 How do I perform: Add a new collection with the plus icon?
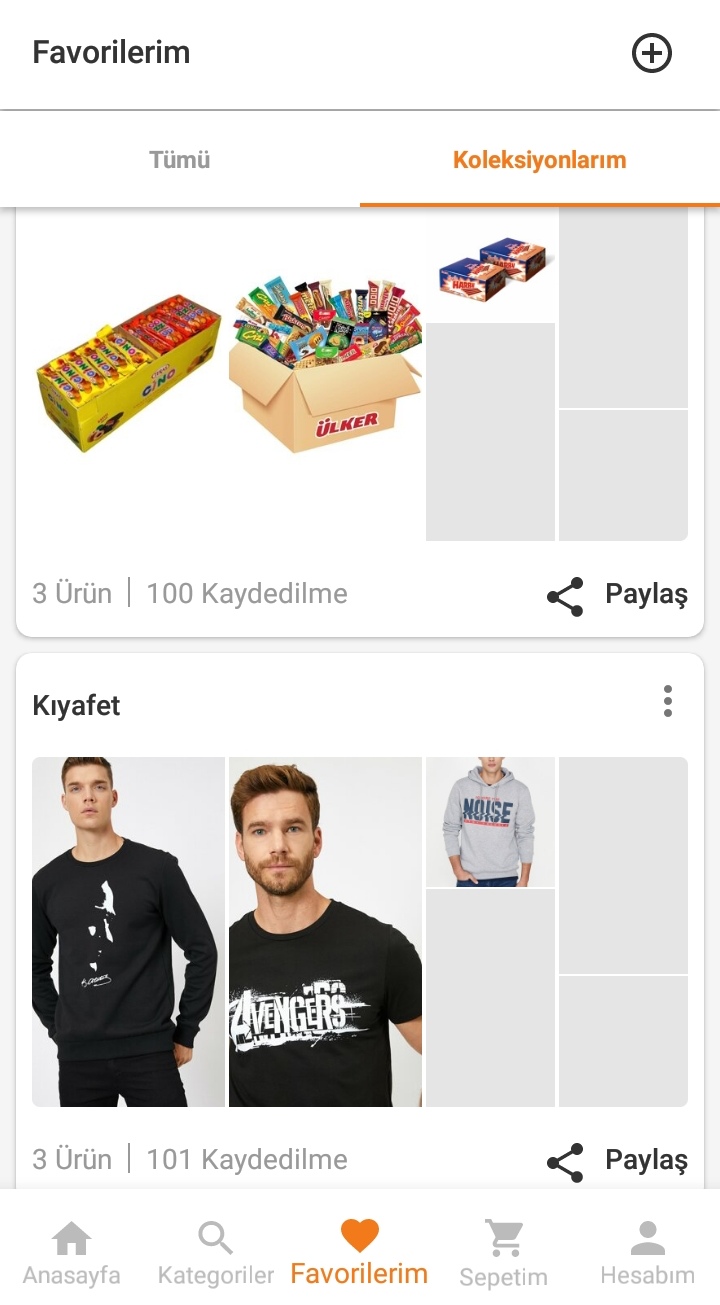coord(652,53)
